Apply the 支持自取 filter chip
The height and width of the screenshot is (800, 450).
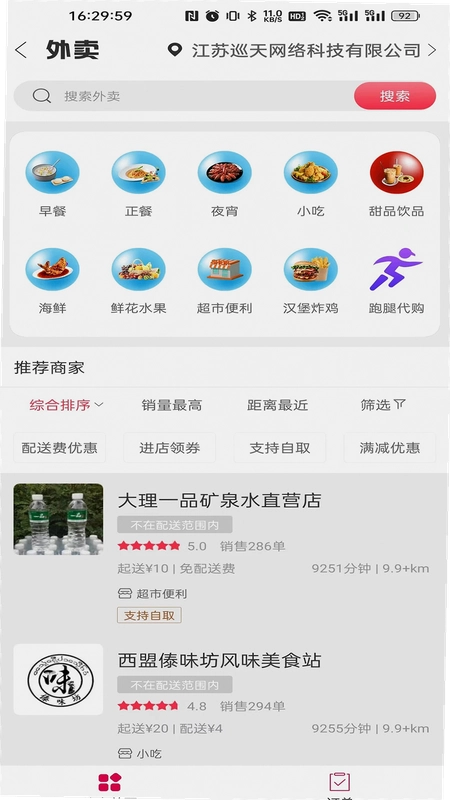coord(280,448)
